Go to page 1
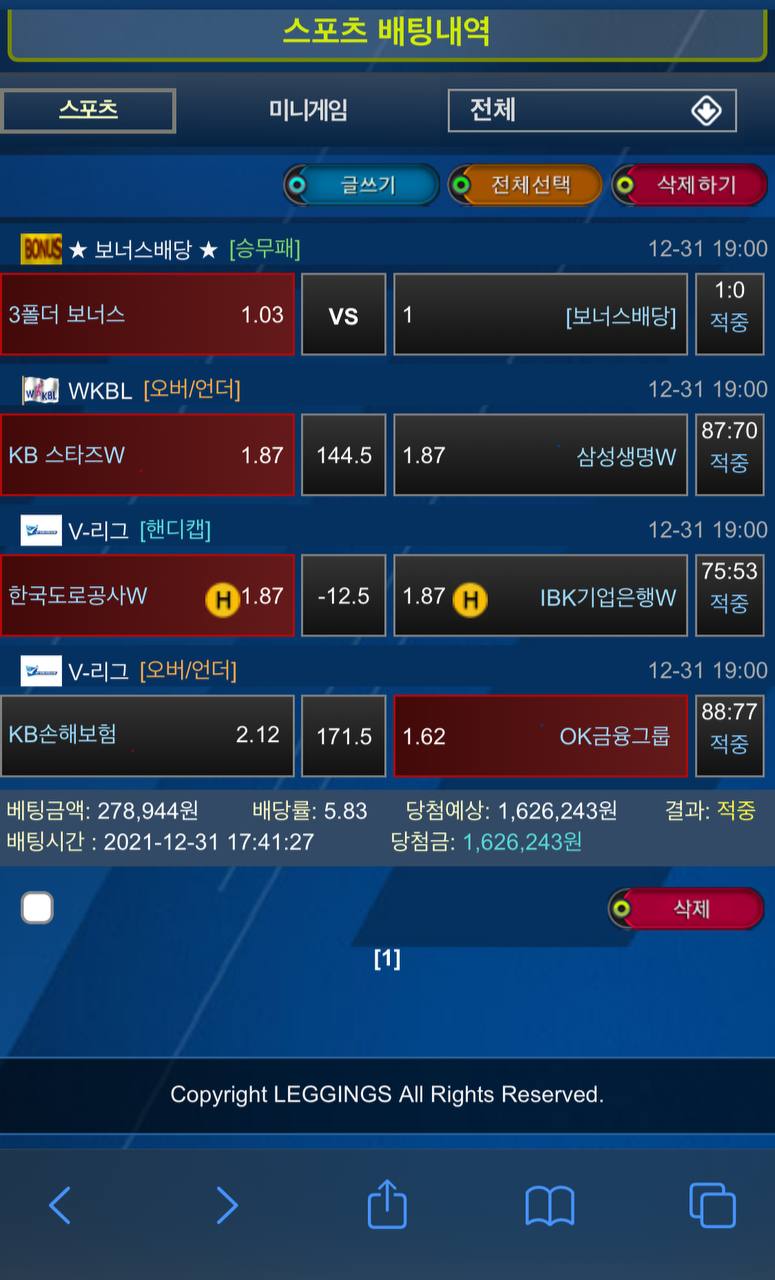This screenshot has height=1280, width=775. [x=387, y=959]
